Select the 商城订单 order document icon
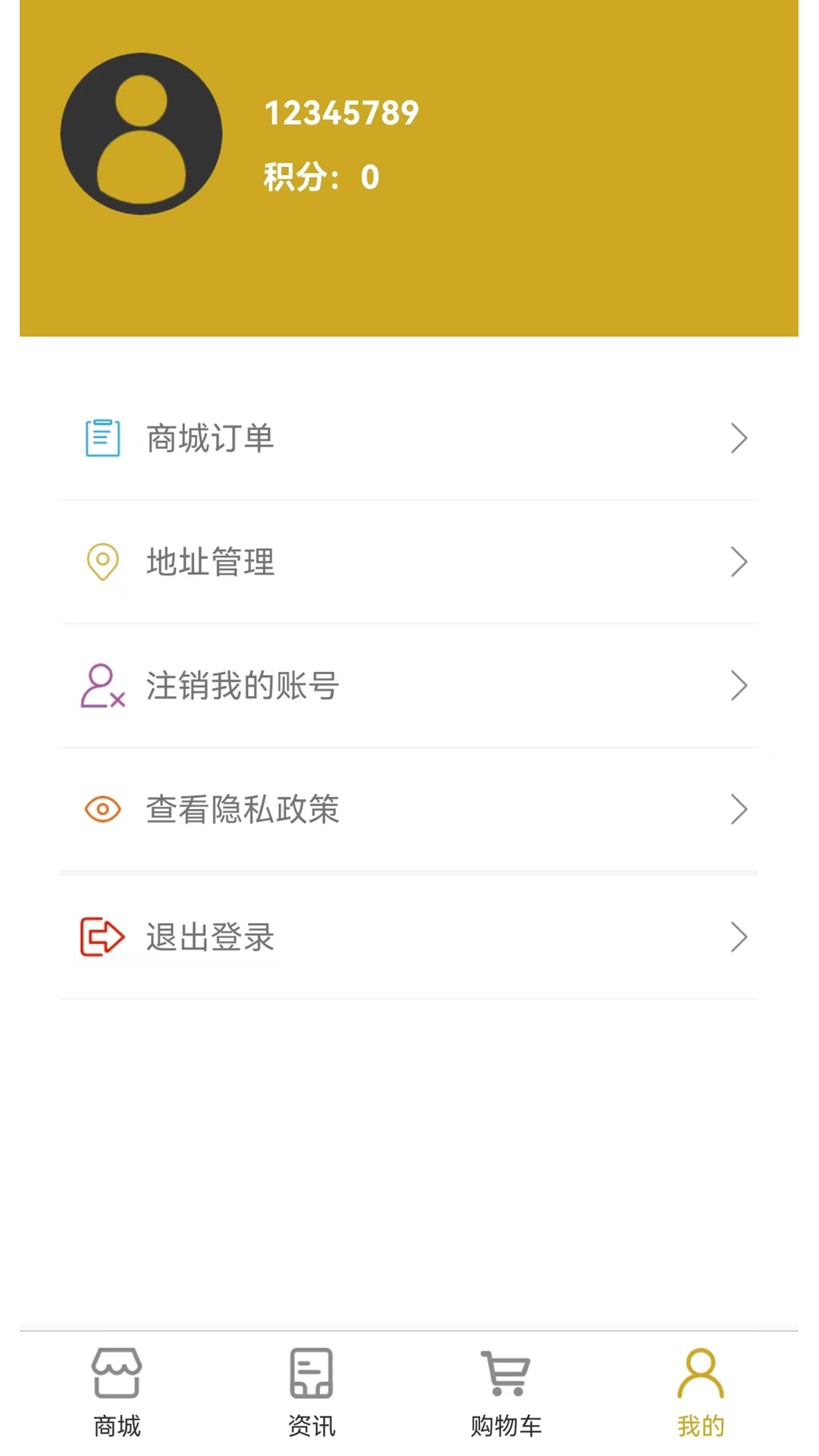 tap(101, 437)
